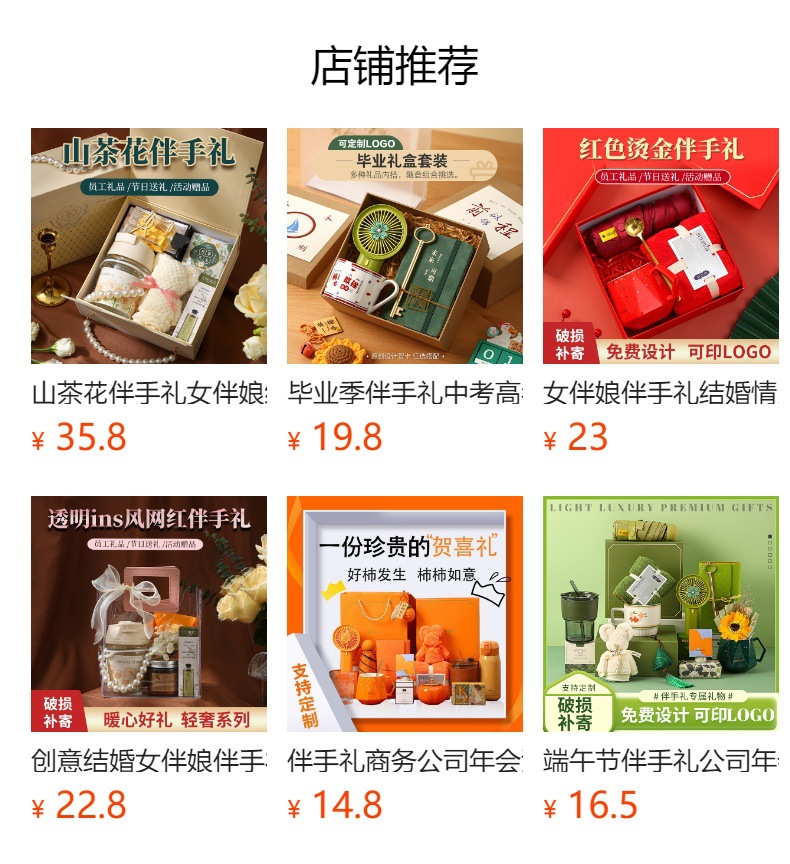
Task: Open the 贺喜礼 business gift at ¥14.8
Action: click(x=405, y=614)
